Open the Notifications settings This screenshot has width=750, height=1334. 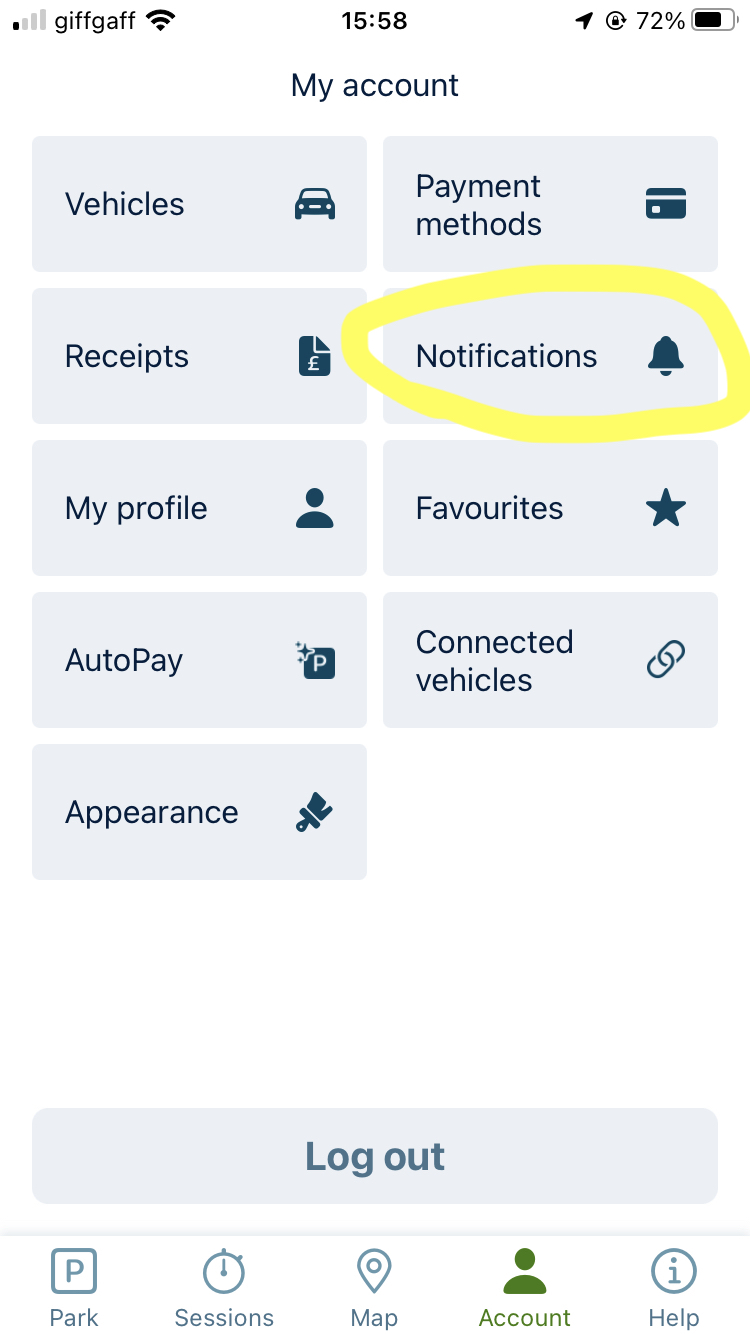pyautogui.click(x=550, y=356)
